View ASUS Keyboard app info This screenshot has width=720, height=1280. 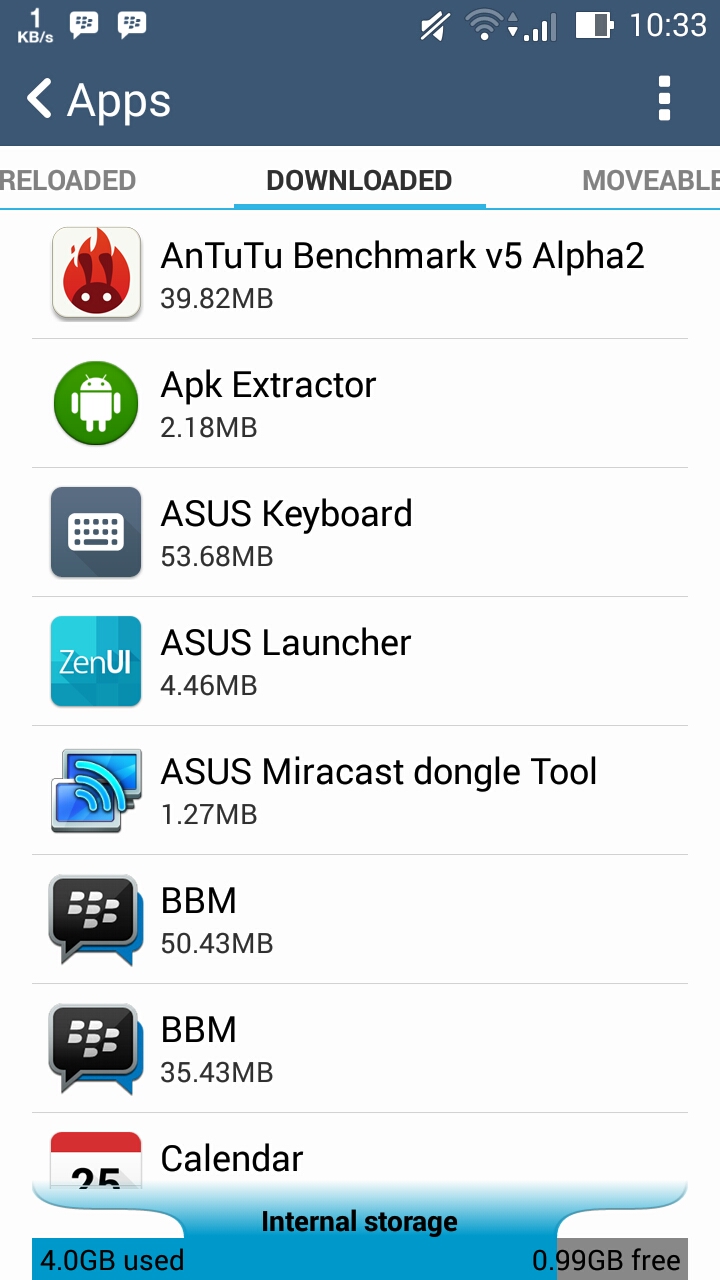click(360, 532)
